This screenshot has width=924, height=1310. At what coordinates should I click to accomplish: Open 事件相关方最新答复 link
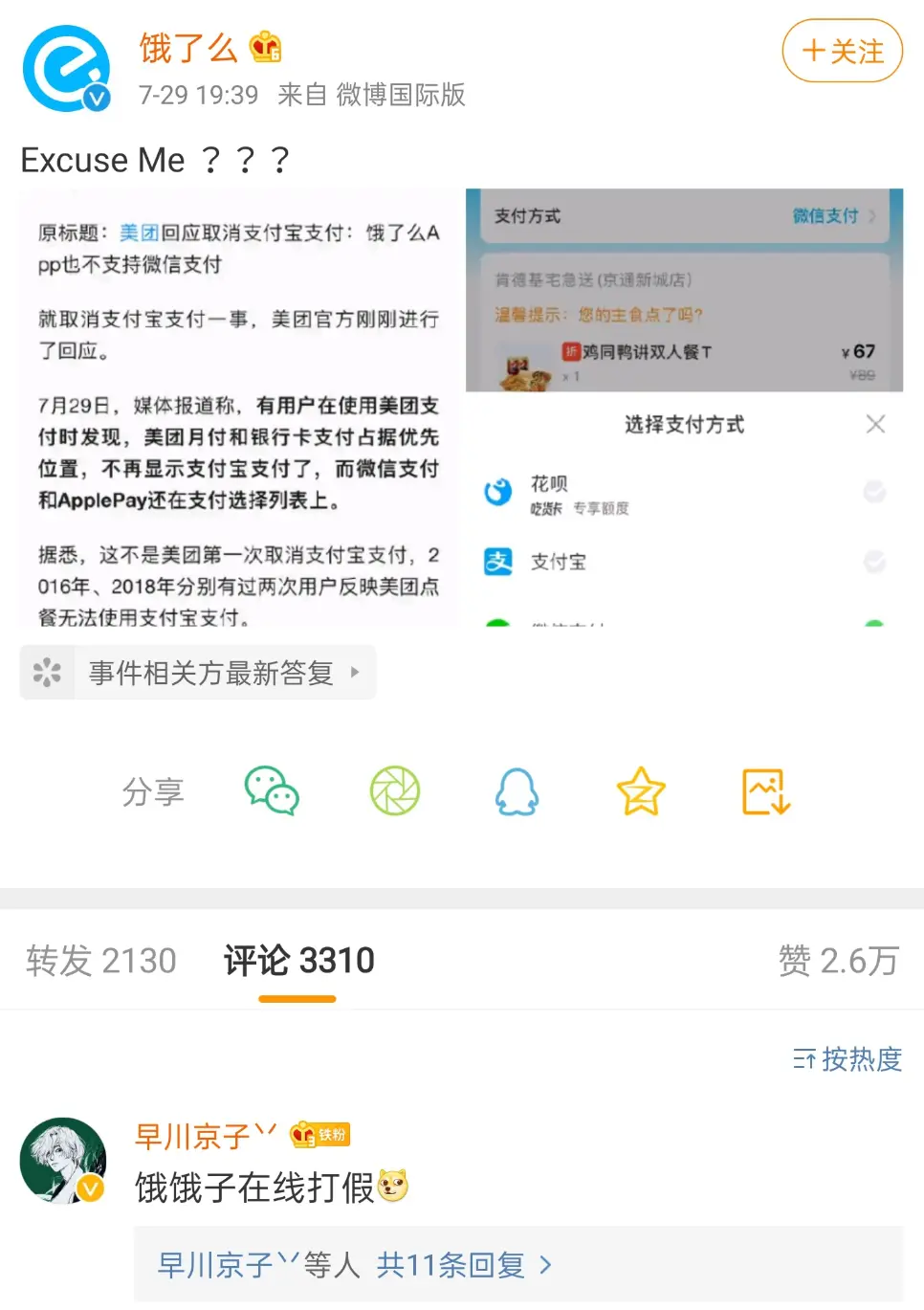coord(198,673)
